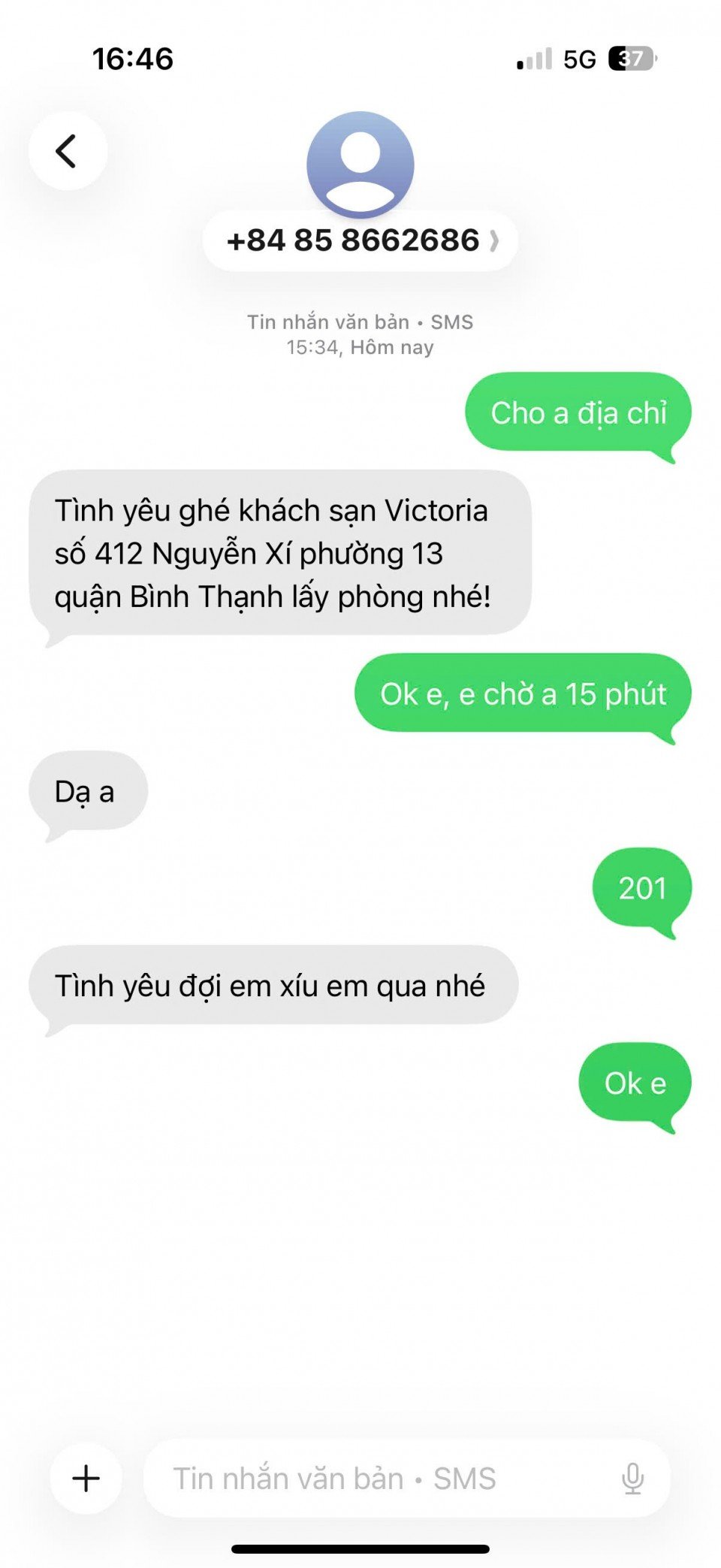Open contact details for +84 85 8662686
Screen dimensions: 721x1568
(x=360, y=241)
